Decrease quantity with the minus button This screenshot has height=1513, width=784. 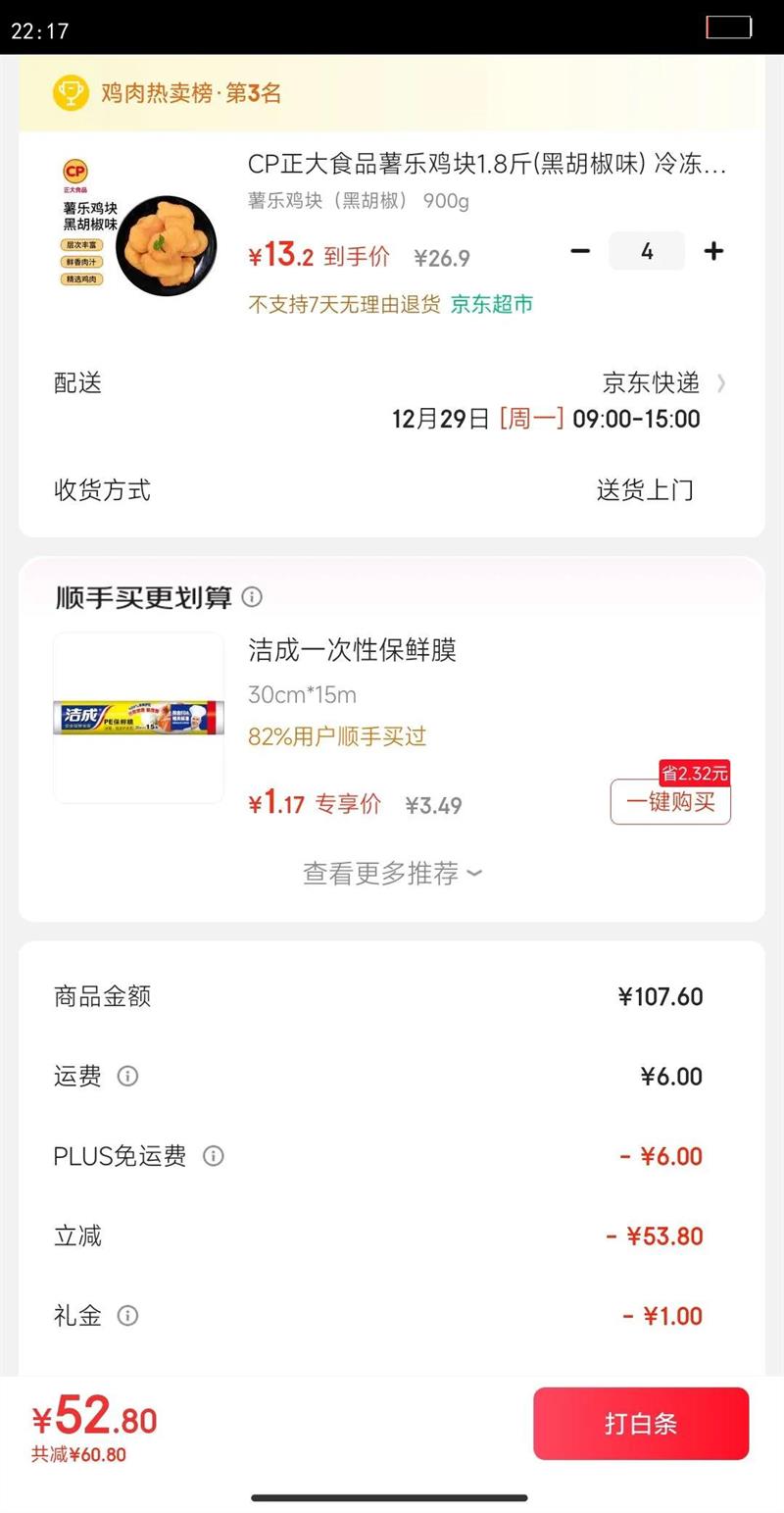(580, 252)
